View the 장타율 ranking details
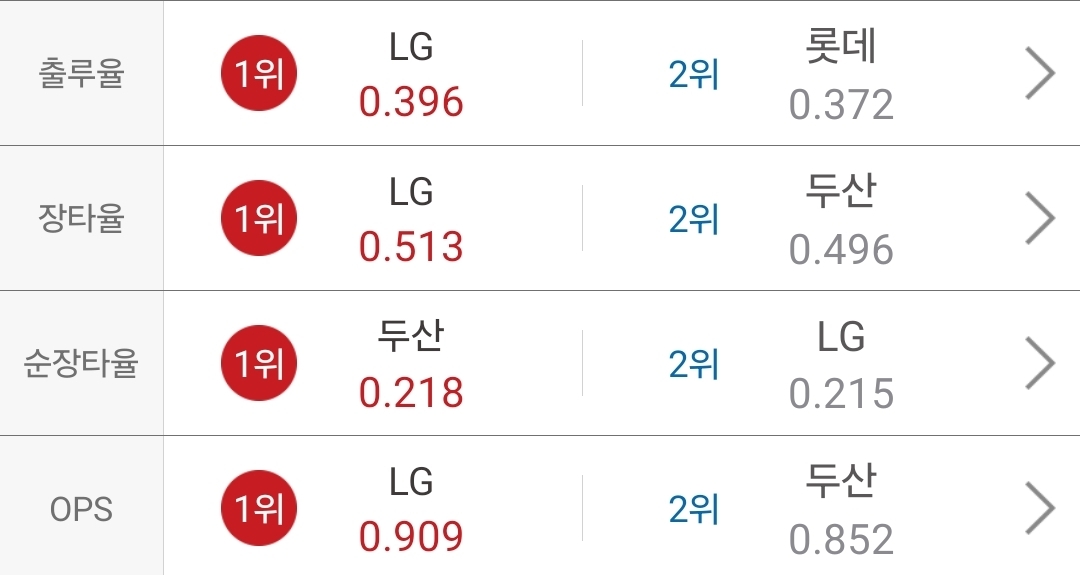The image size is (1080, 575). coord(1040,218)
